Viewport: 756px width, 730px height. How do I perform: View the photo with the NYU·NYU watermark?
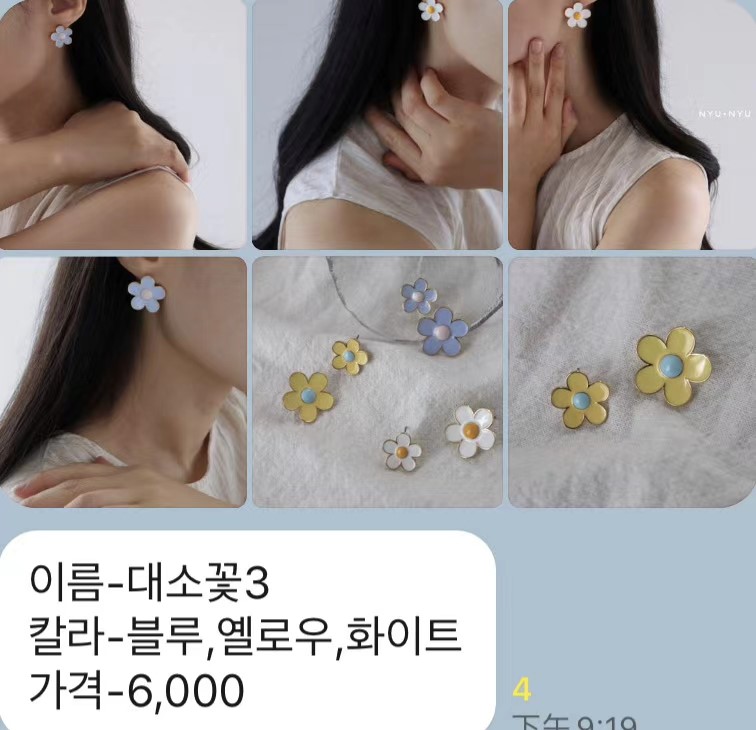(x=632, y=124)
